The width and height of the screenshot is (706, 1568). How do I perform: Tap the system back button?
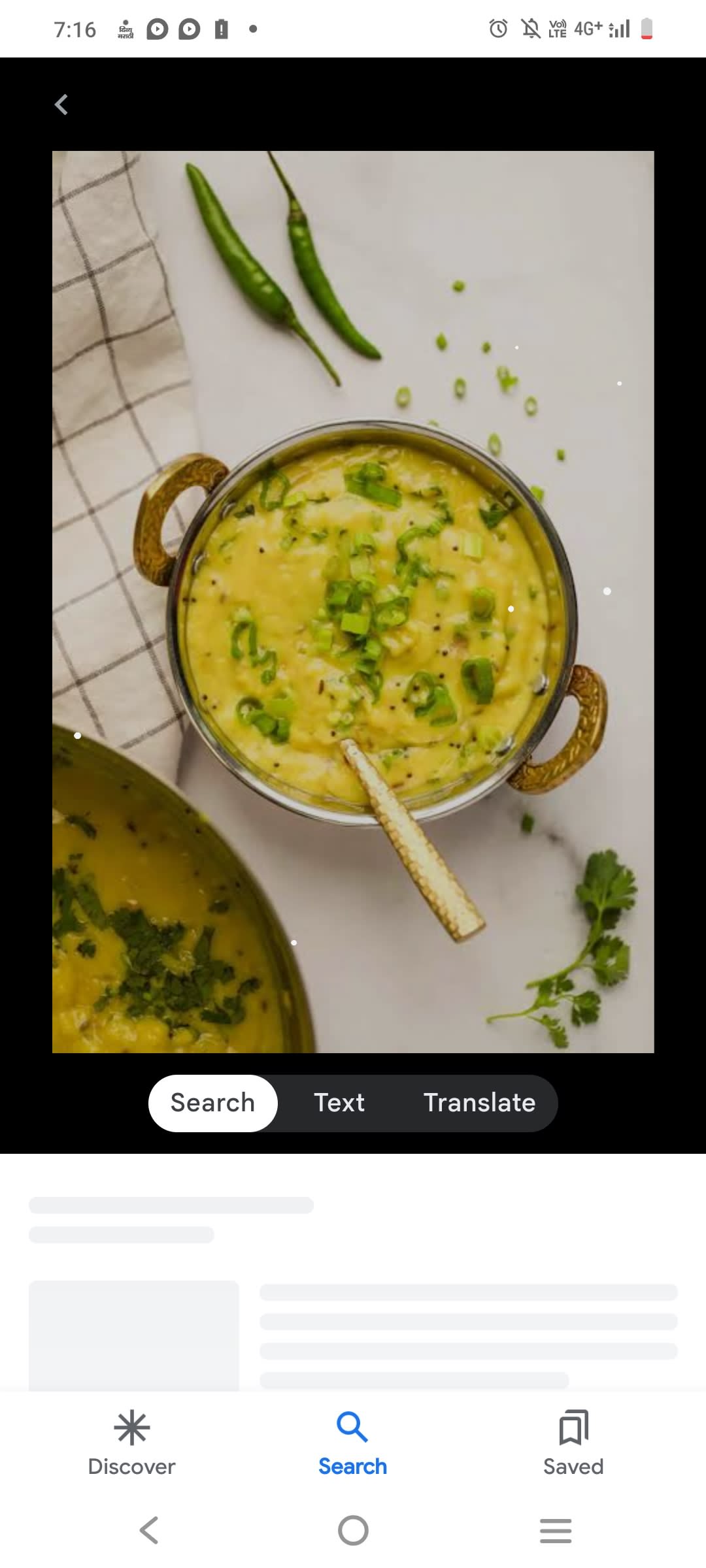(x=149, y=1530)
